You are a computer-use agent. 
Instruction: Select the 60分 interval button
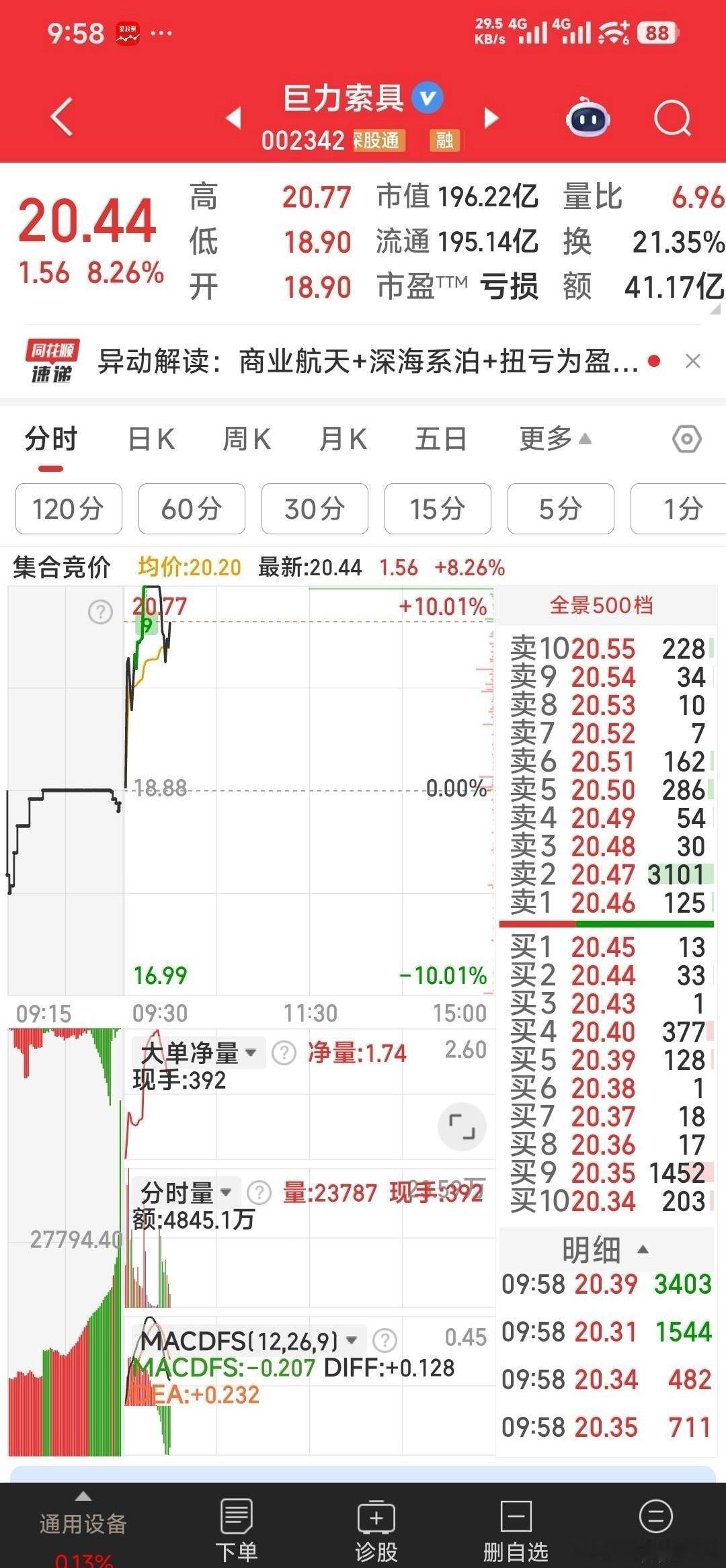pos(191,509)
